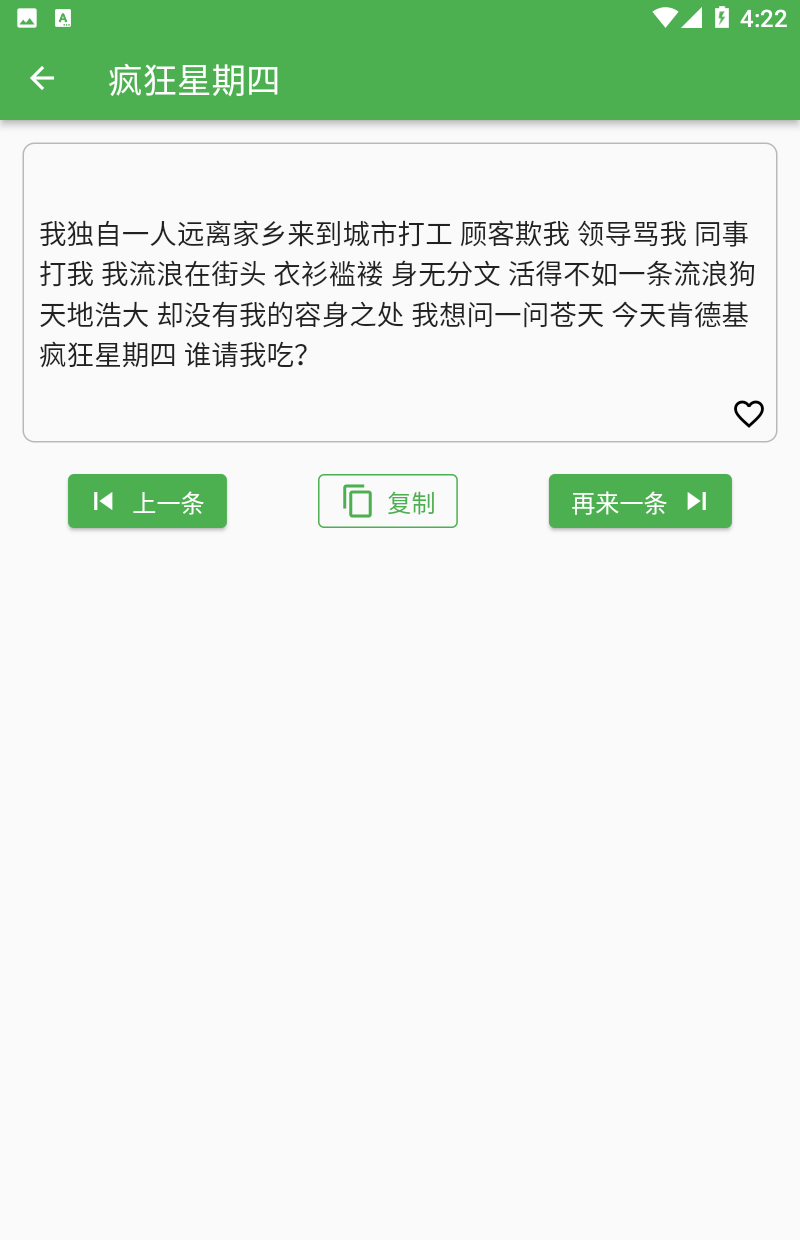The height and width of the screenshot is (1240, 800).
Task: Go back using the top arrow
Action: [x=42, y=78]
